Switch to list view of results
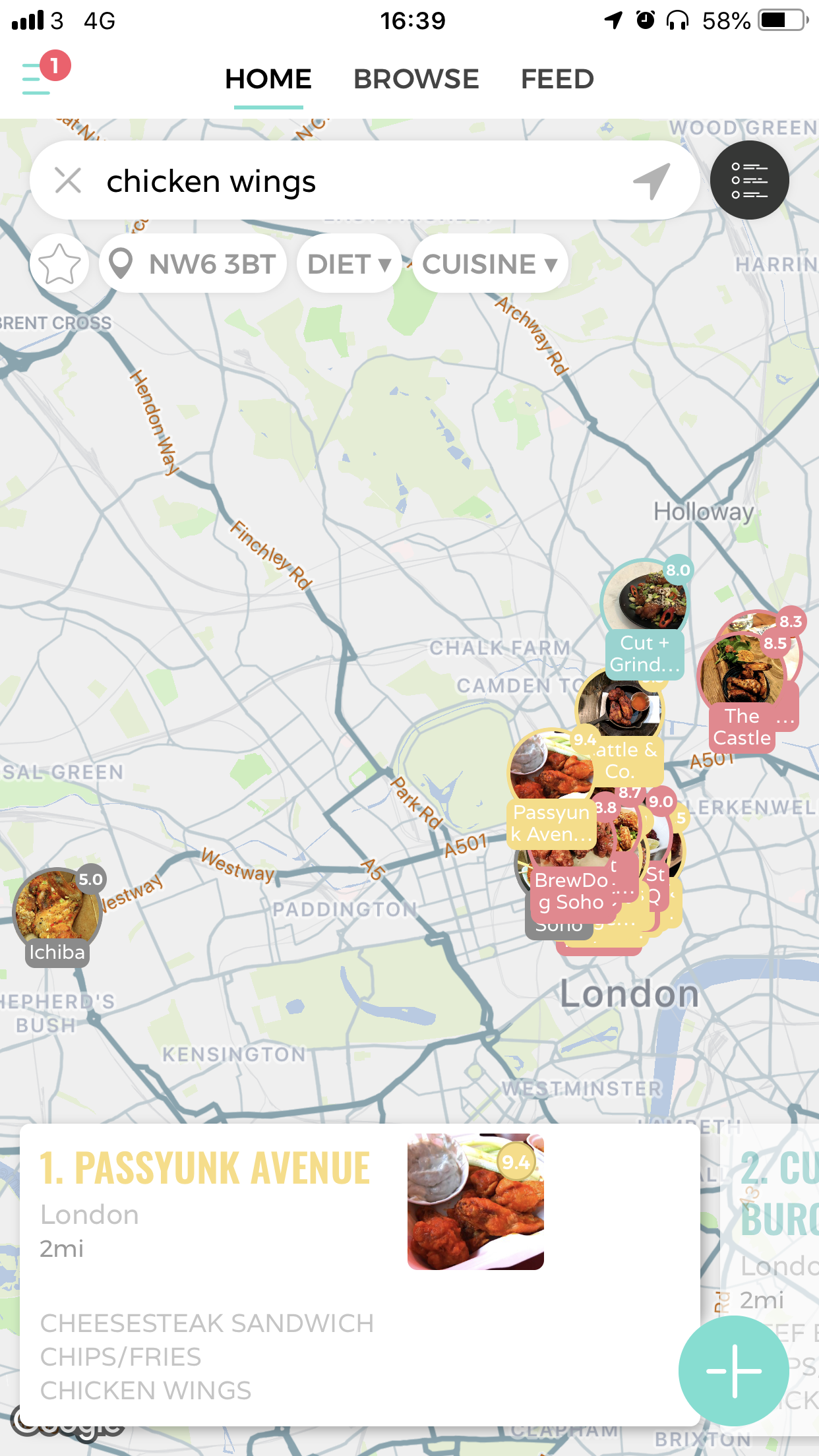Screen dimensions: 819x1456 pos(749,180)
